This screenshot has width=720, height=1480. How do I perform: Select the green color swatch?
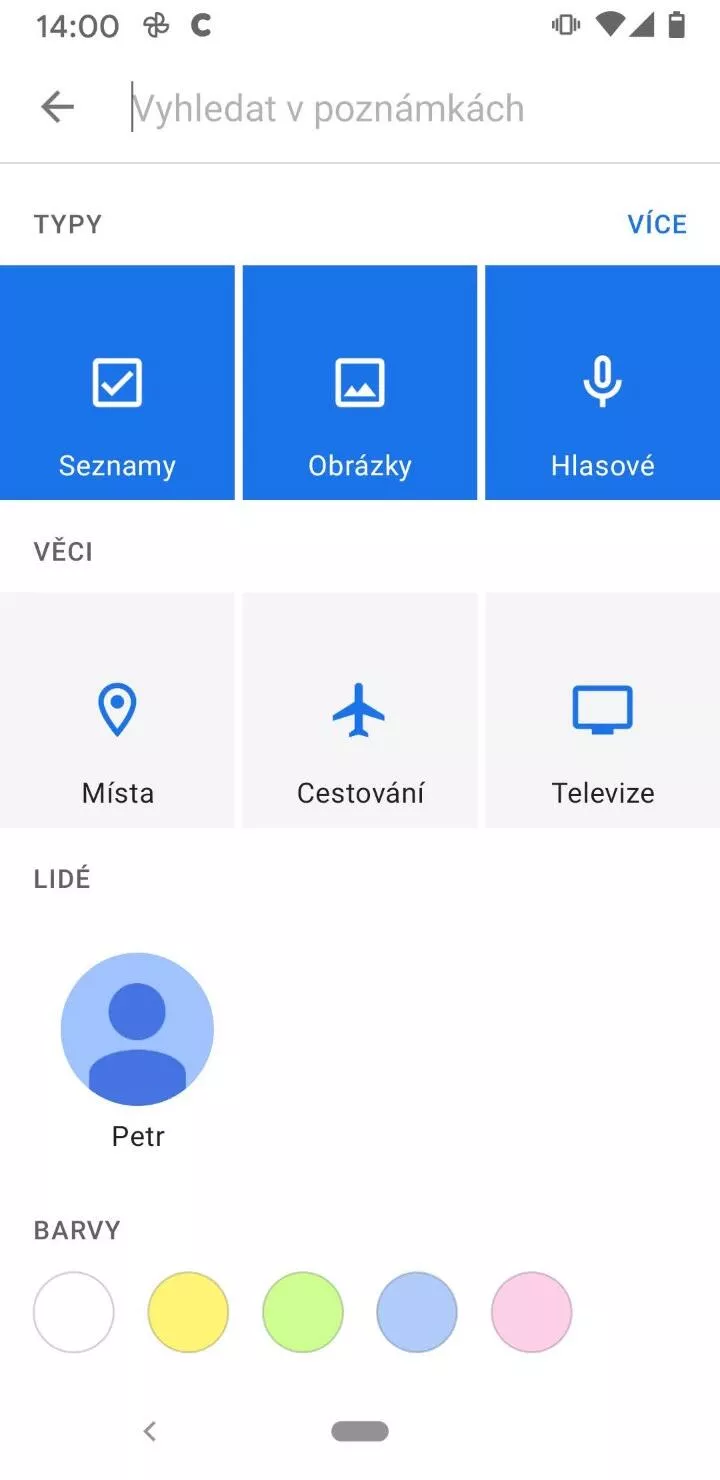click(x=303, y=1312)
